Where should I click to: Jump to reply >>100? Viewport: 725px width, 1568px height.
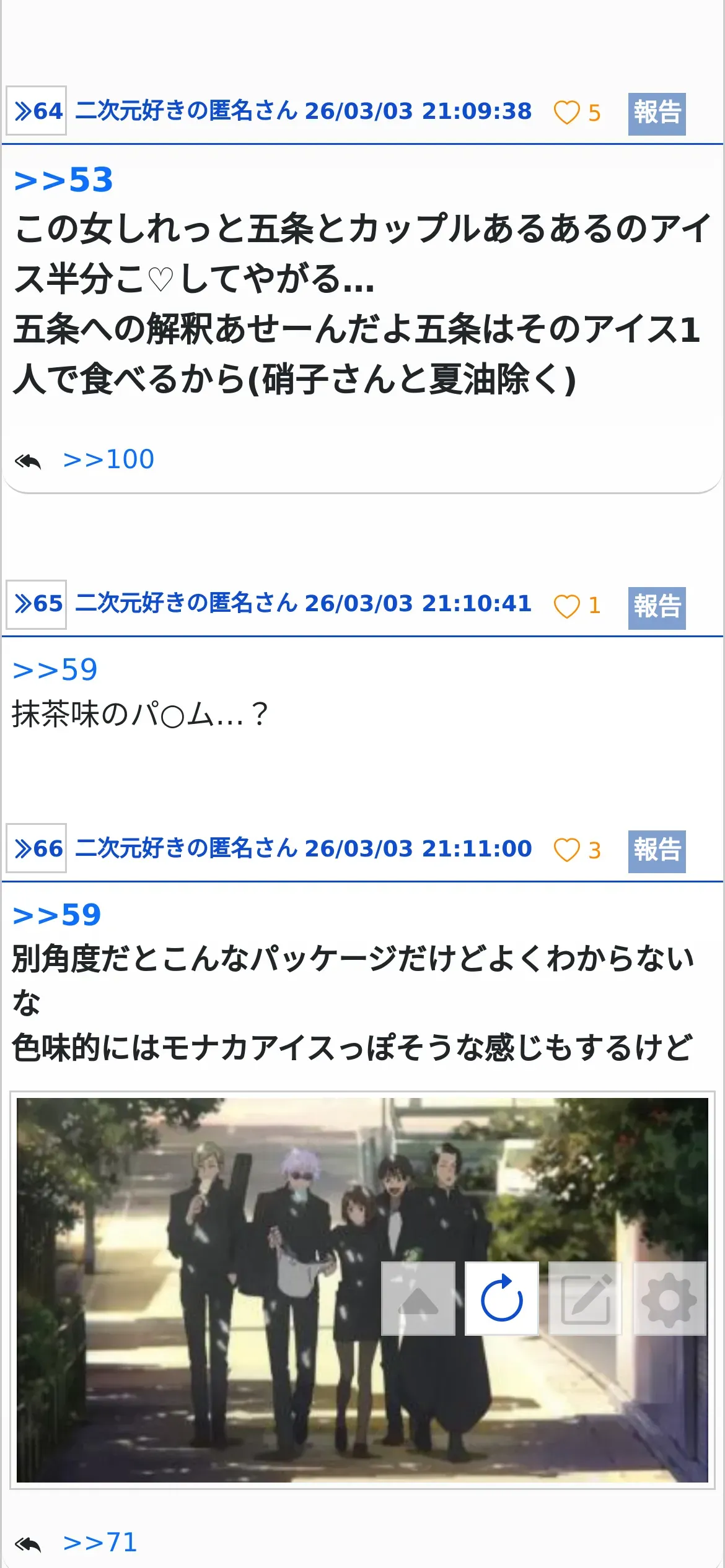108,460
